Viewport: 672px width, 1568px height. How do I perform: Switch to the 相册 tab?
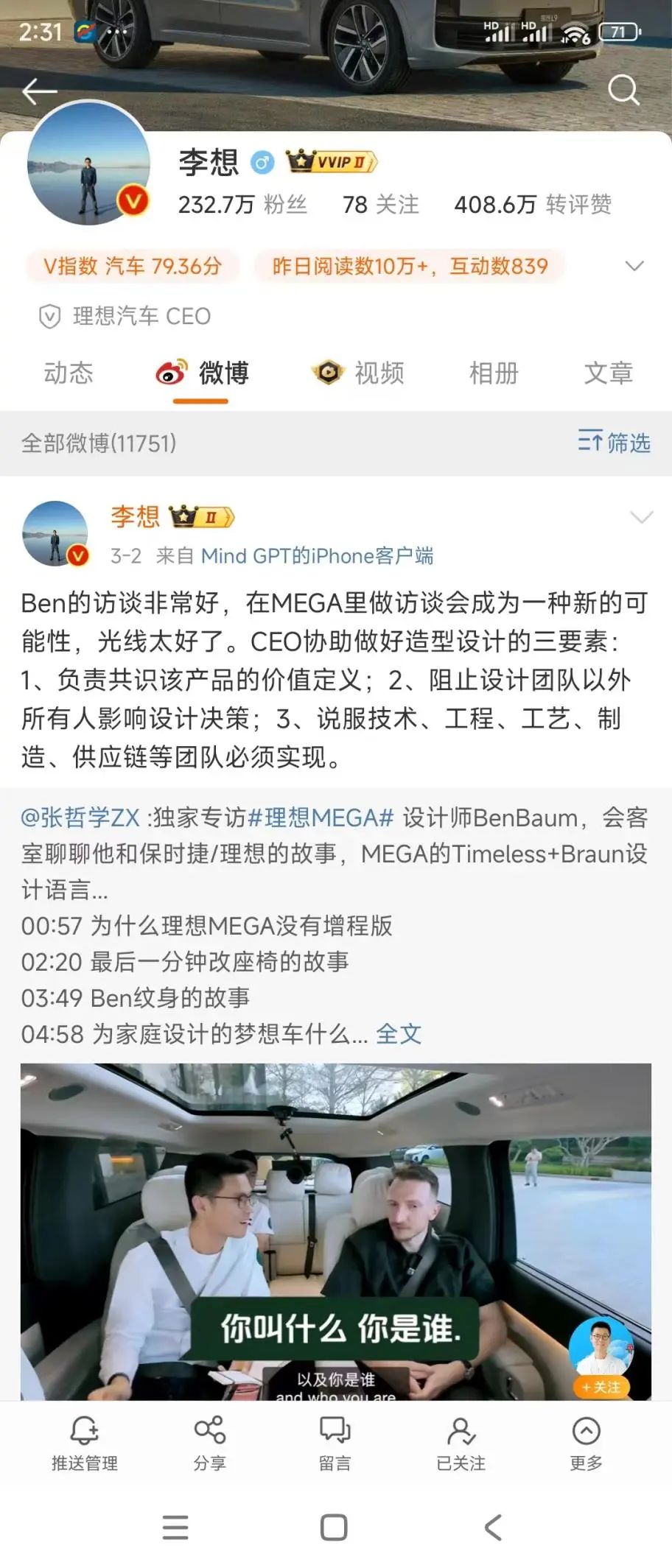(x=494, y=373)
